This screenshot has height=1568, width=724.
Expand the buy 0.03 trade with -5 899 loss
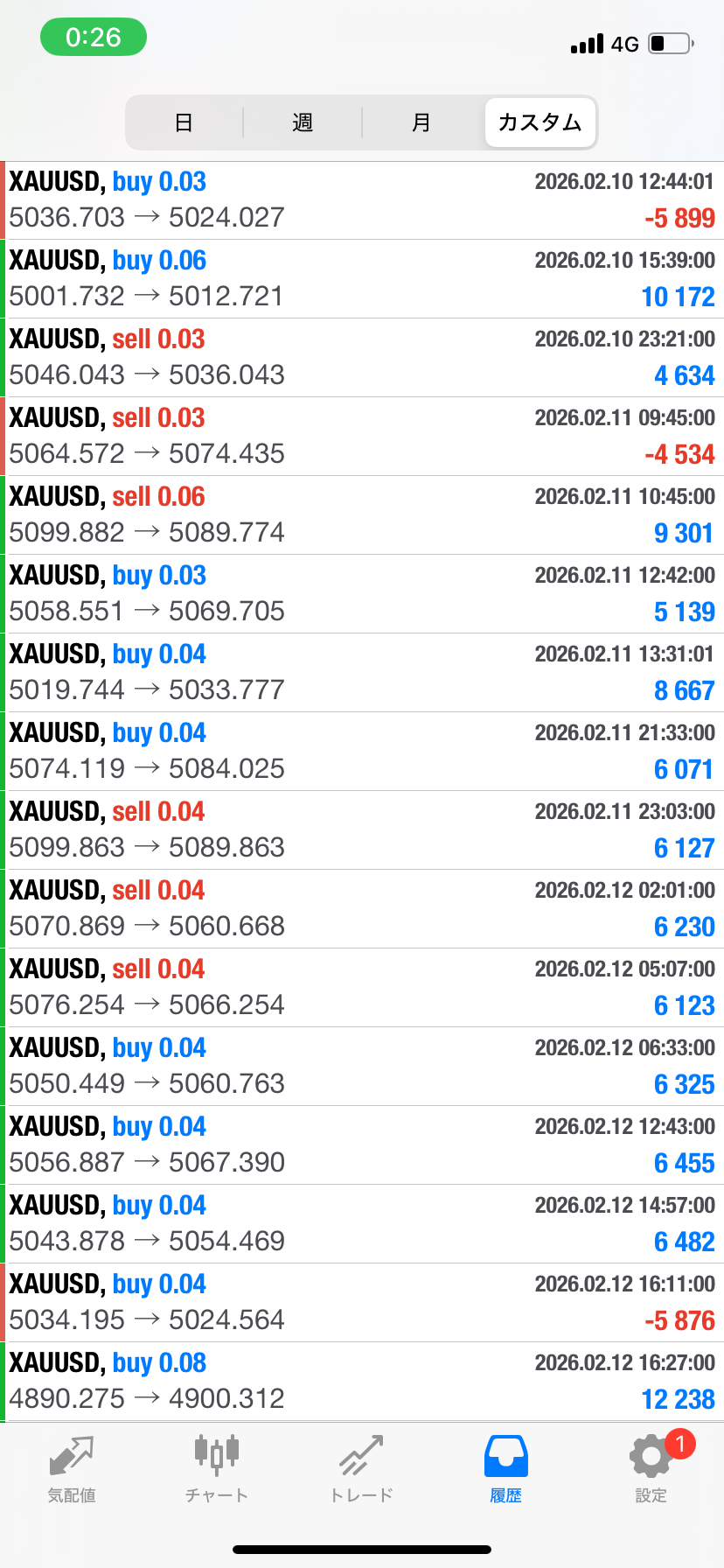pos(362,200)
